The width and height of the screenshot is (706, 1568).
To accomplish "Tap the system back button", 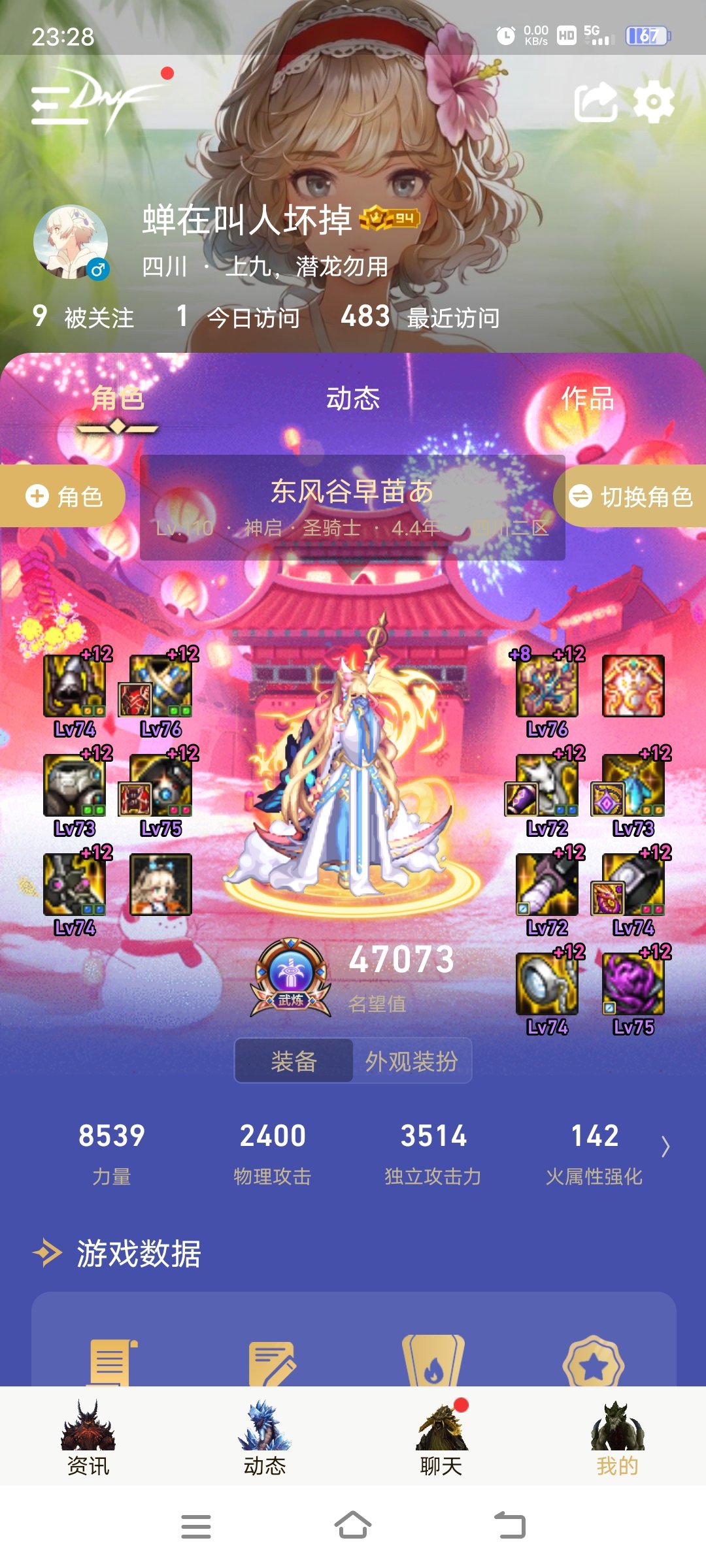I will (x=510, y=1526).
